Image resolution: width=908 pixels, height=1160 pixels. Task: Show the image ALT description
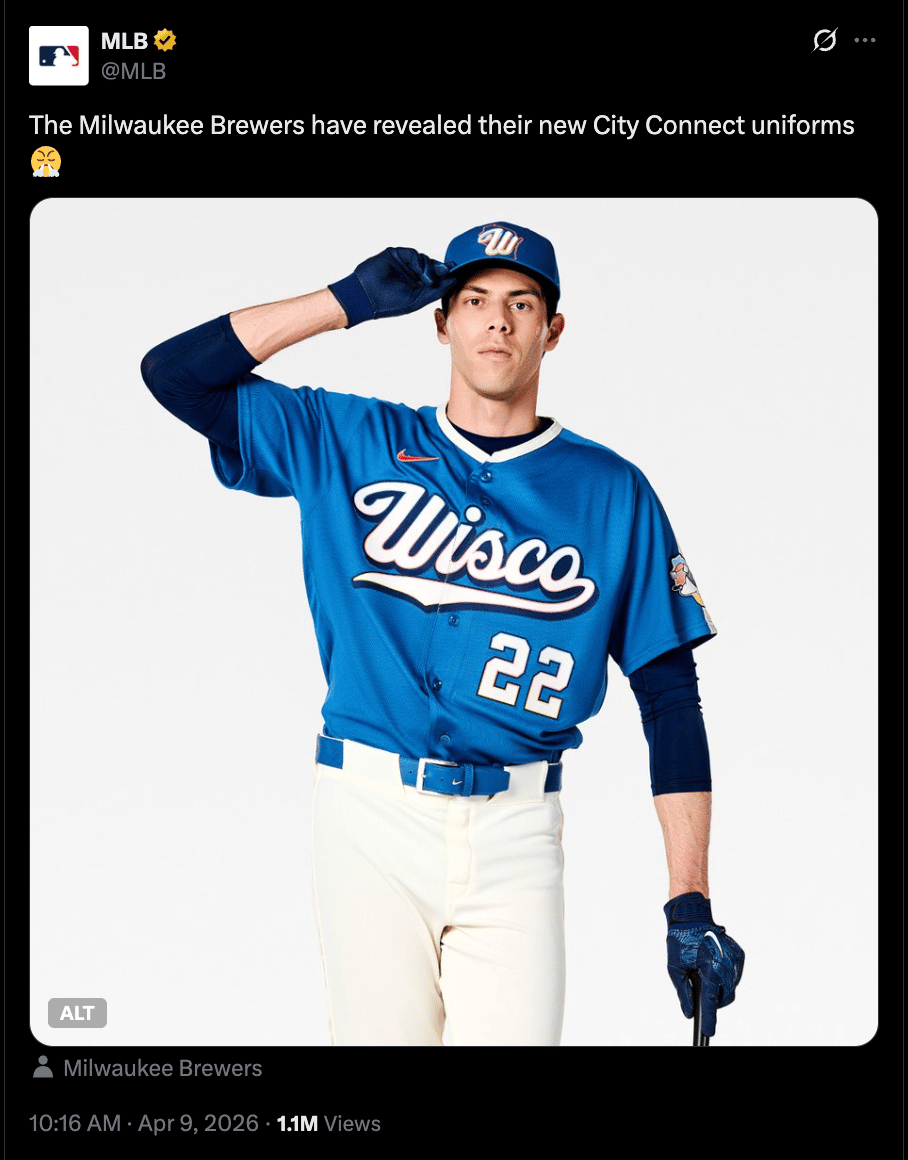[x=77, y=1013]
